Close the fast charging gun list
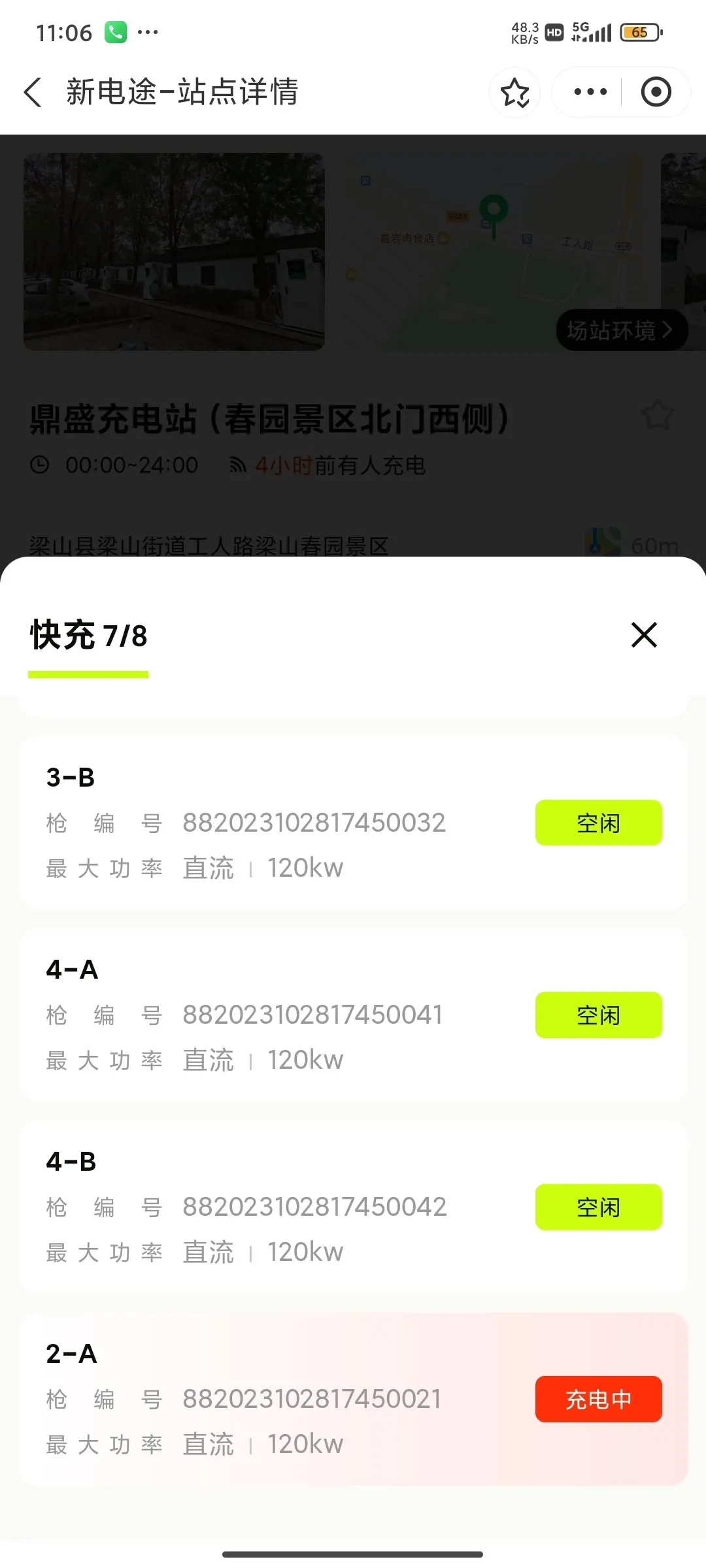The image size is (706, 1568). click(x=644, y=635)
